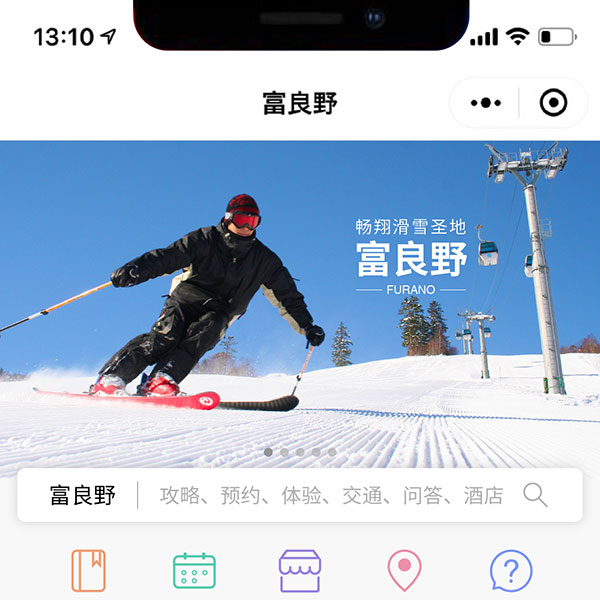Tap the banner carousel page dots

tap(300, 452)
